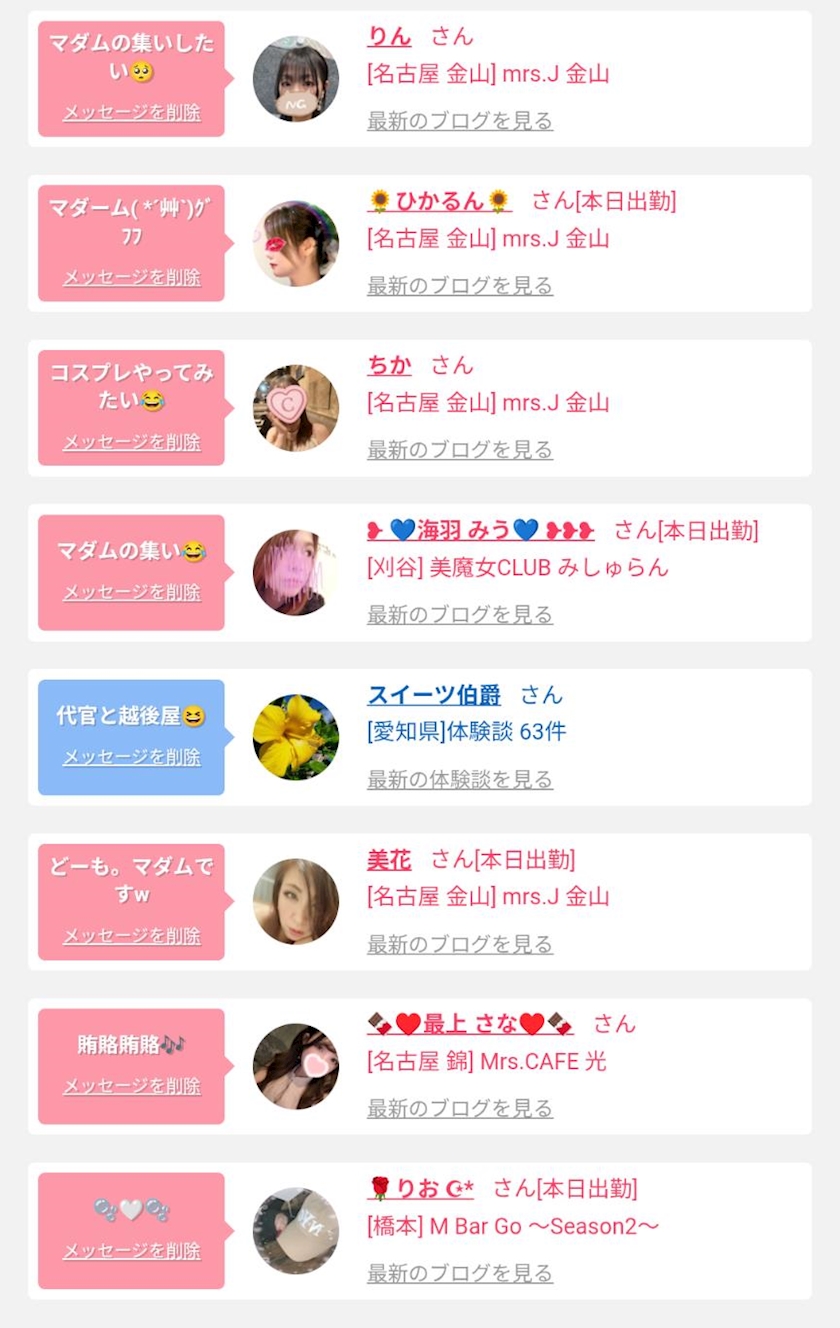Open りん's profile name link
The width and height of the screenshot is (840, 1328).
pos(389,37)
